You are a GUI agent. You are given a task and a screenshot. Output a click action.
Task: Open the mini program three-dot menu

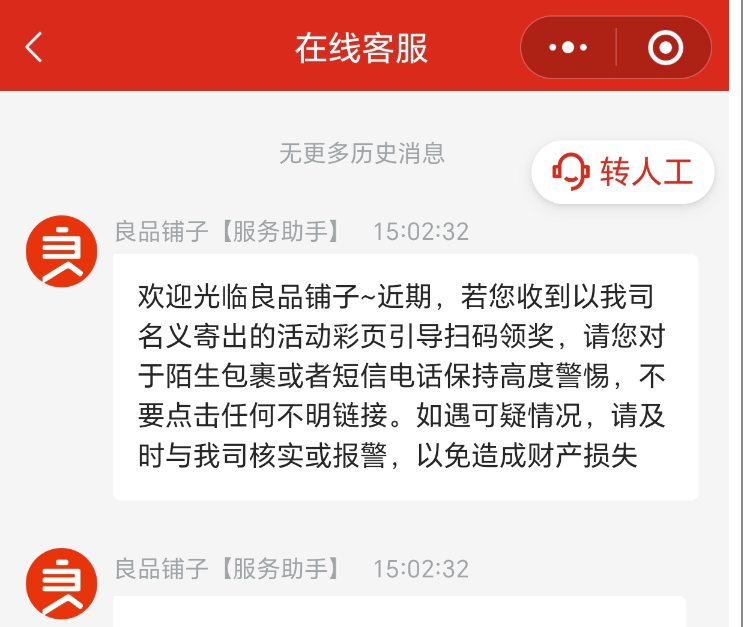[569, 47]
